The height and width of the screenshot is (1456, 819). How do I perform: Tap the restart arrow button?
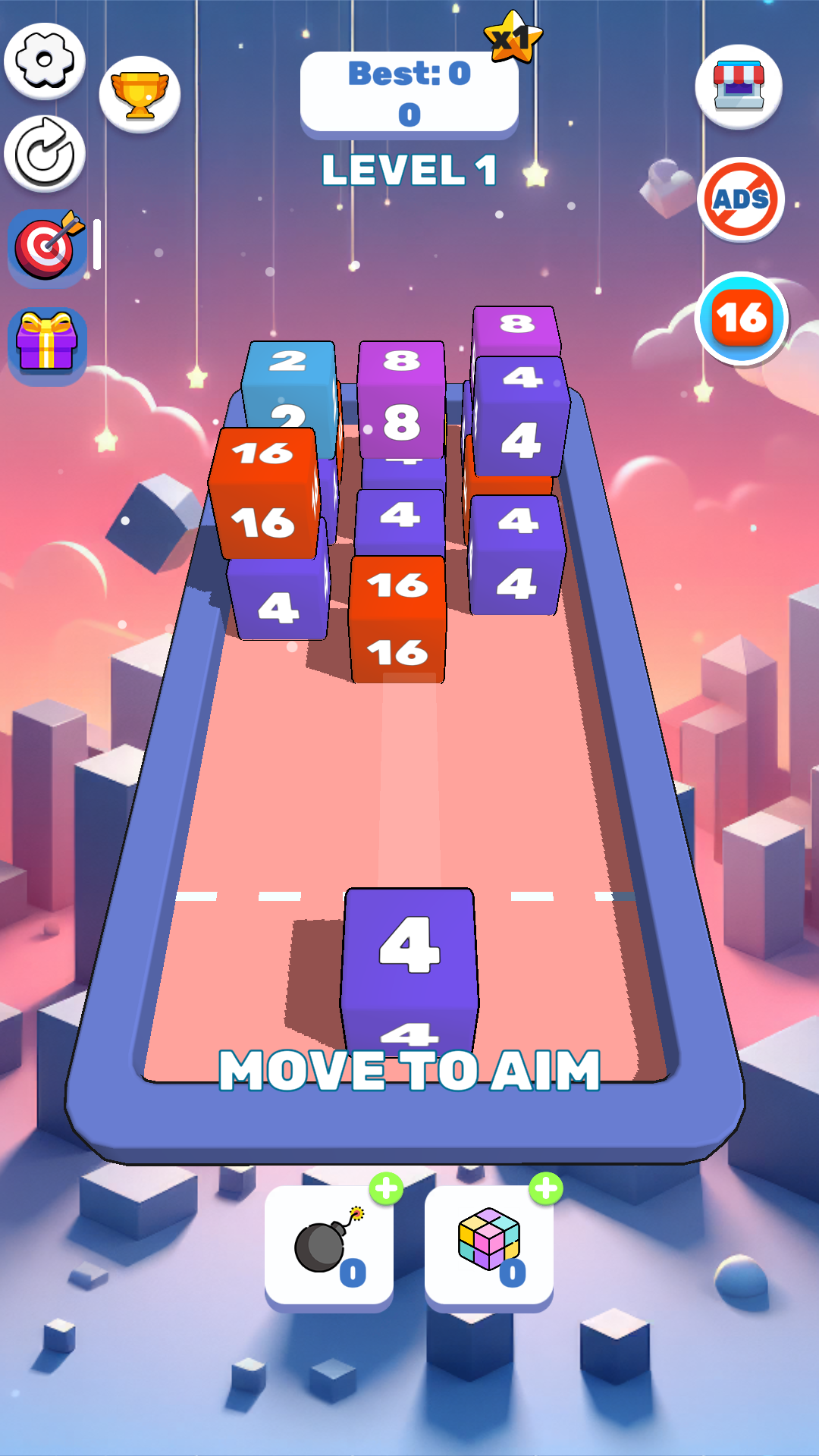tap(45, 154)
